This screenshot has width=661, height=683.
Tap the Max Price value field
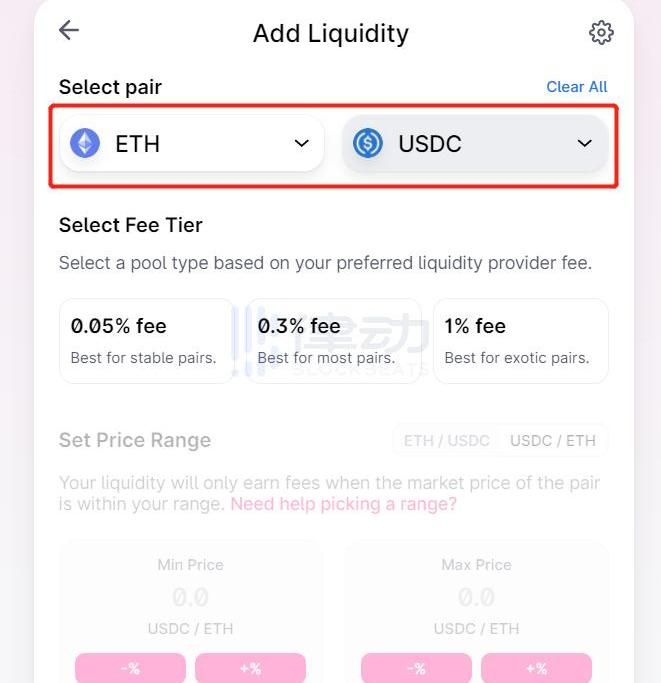pos(476,597)
